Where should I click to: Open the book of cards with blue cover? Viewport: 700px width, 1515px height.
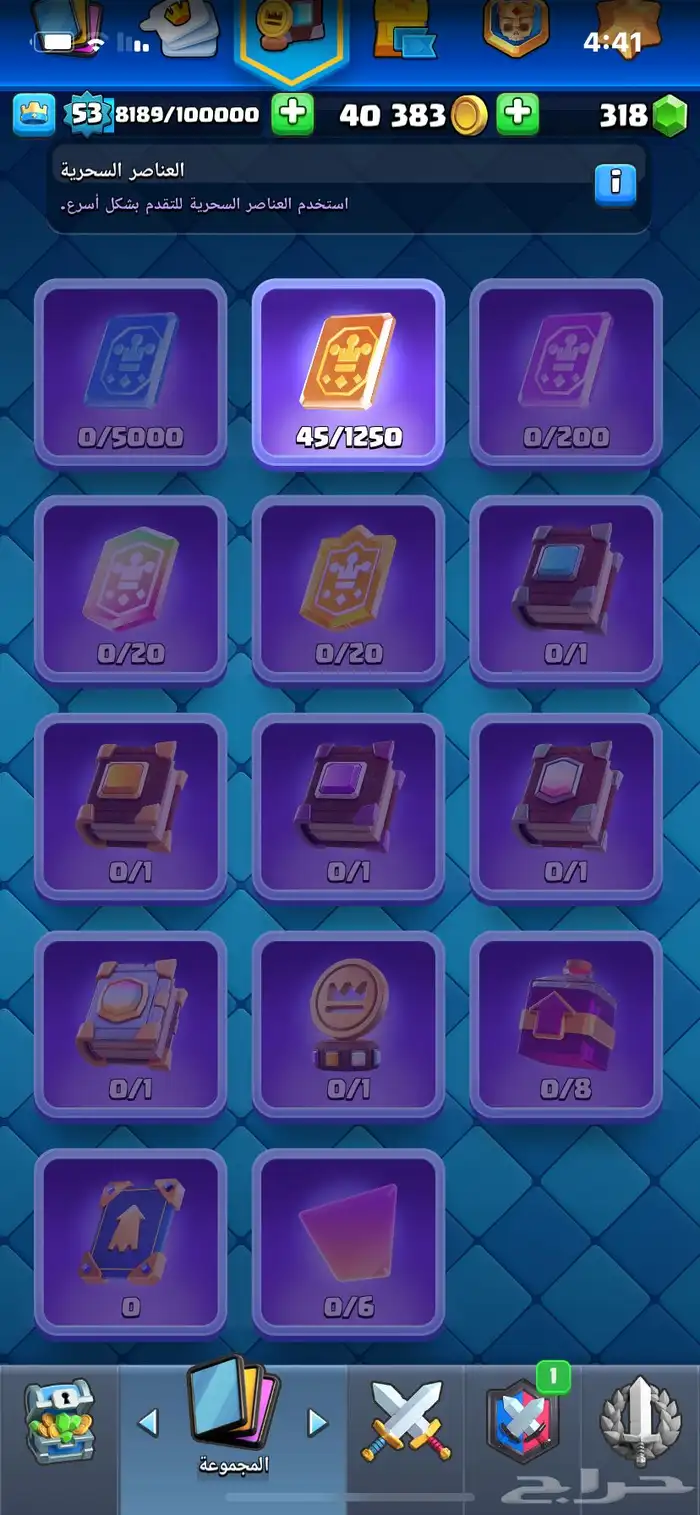(566, 590)
